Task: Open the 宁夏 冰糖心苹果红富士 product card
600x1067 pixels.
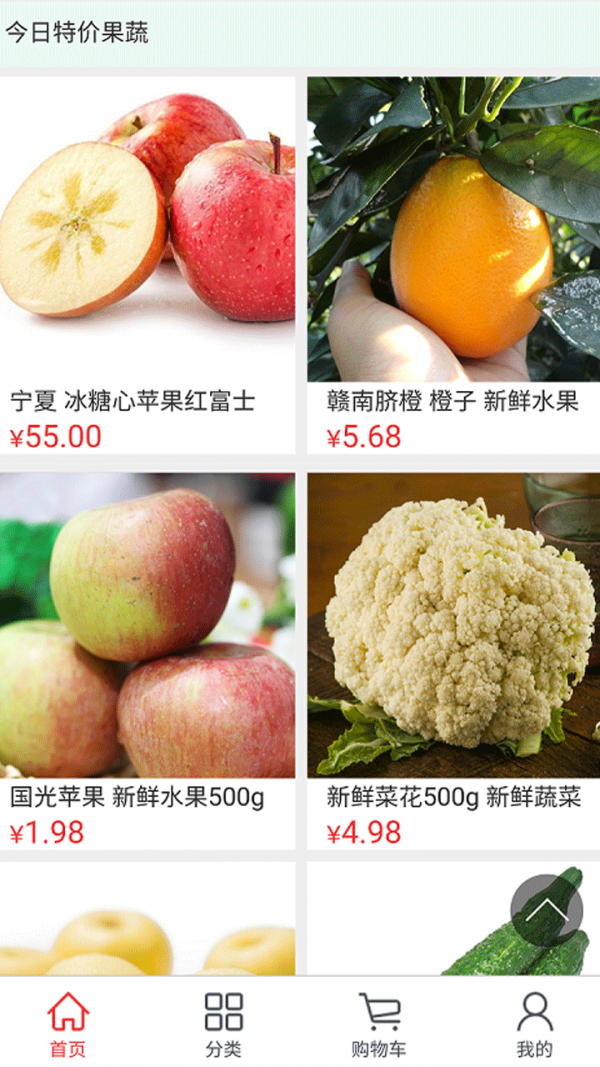Action: 147,265
